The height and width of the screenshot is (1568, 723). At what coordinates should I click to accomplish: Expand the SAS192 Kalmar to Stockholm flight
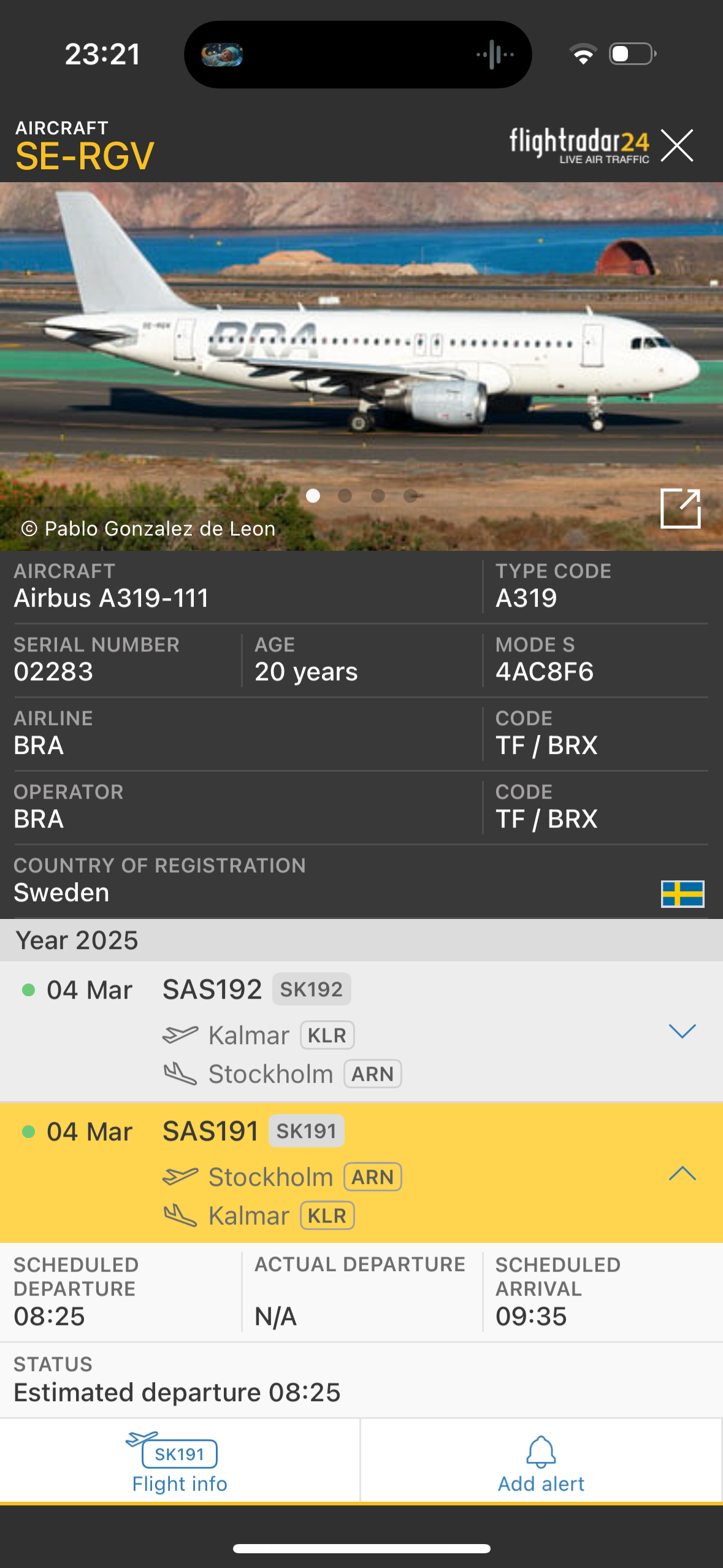[682, 1031]
